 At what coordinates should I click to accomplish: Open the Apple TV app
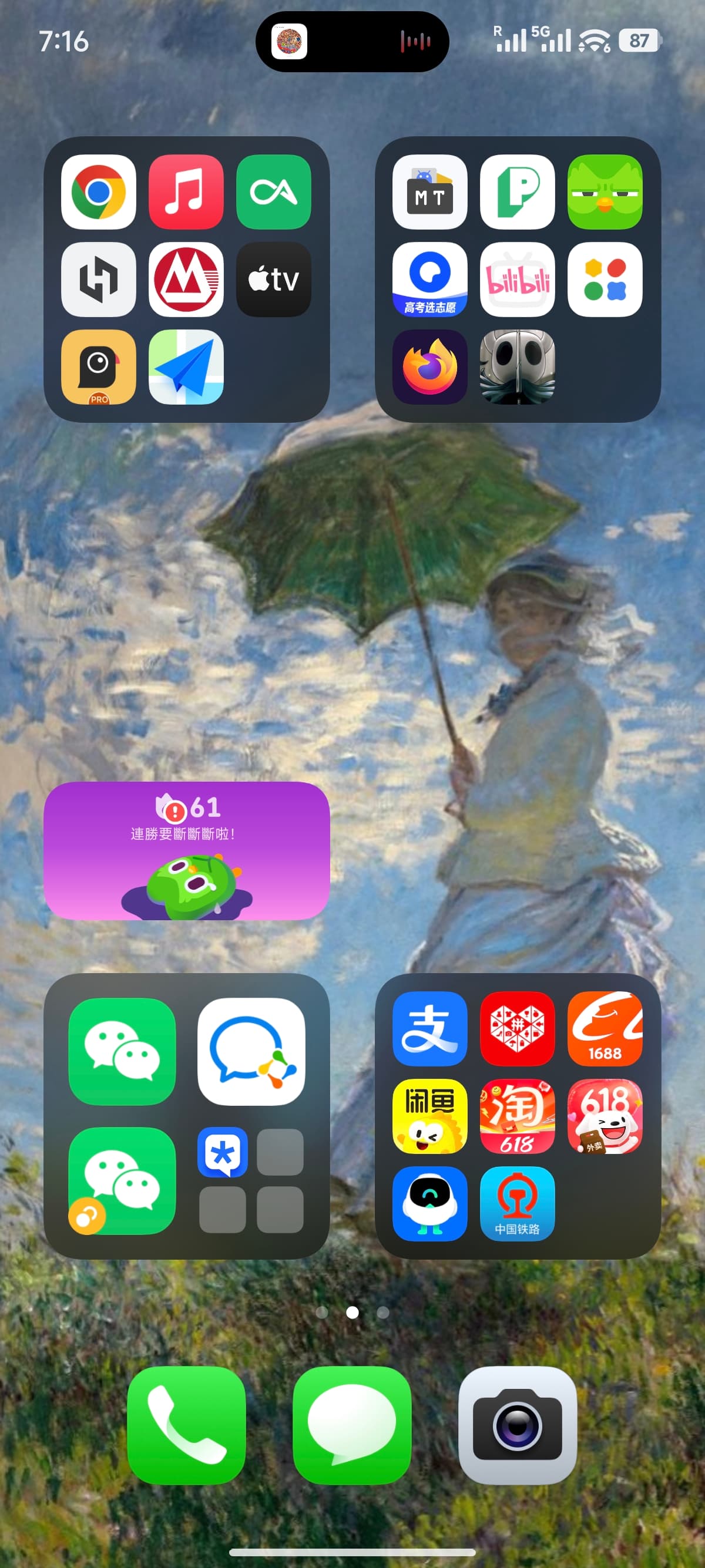pyautogui.click(x=274, y=280)
